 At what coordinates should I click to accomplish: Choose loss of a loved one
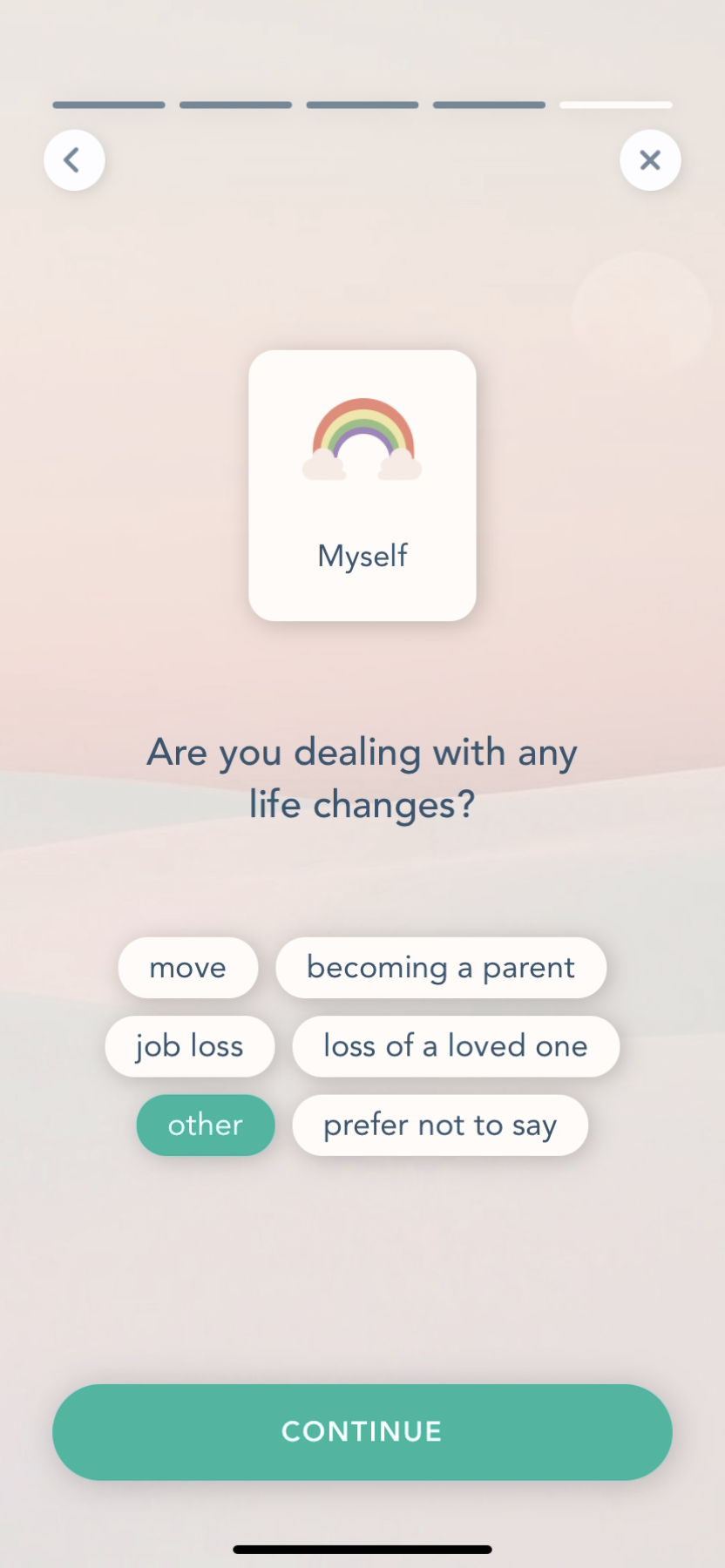[455, 1045]
